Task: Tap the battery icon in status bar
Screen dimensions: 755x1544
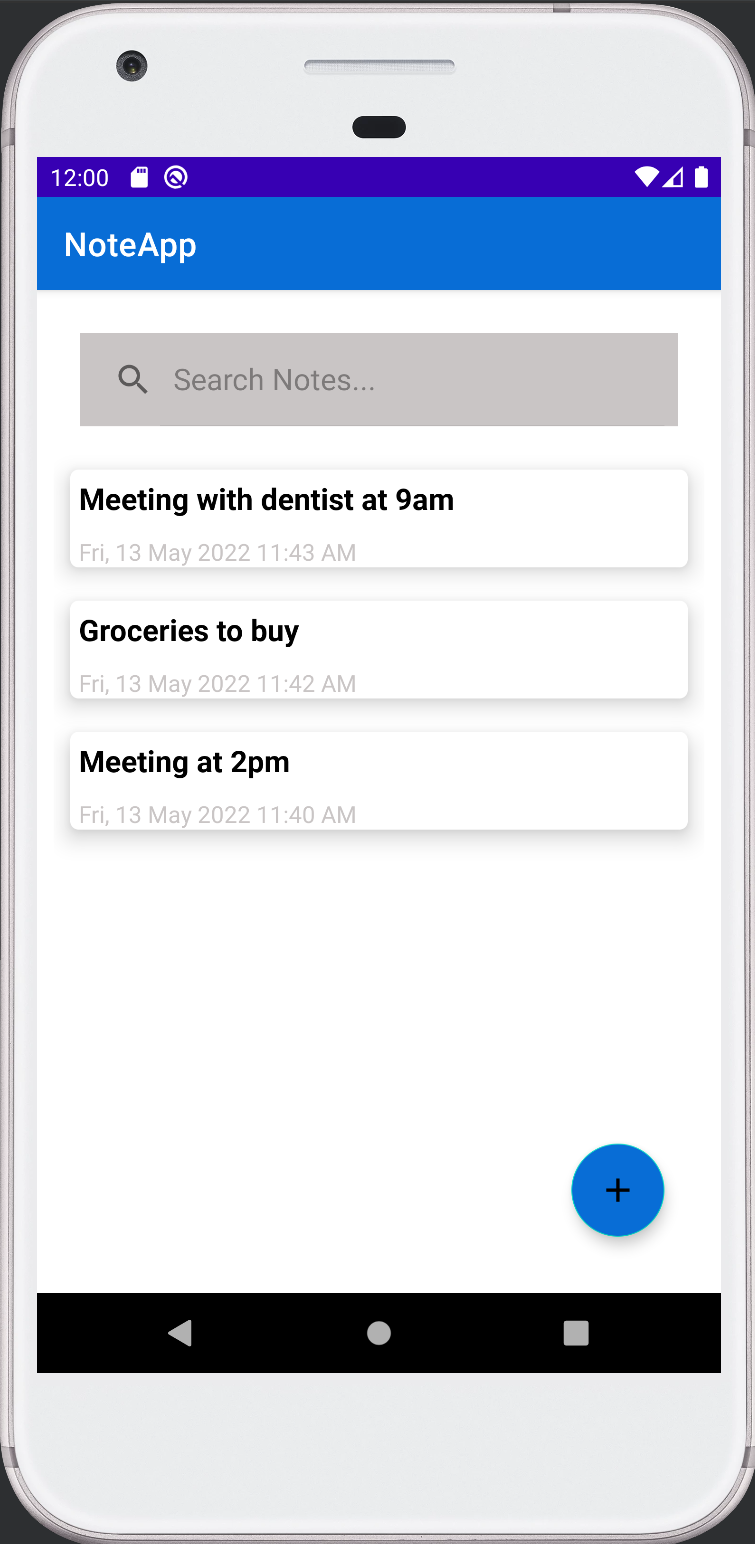Action: 701,177
